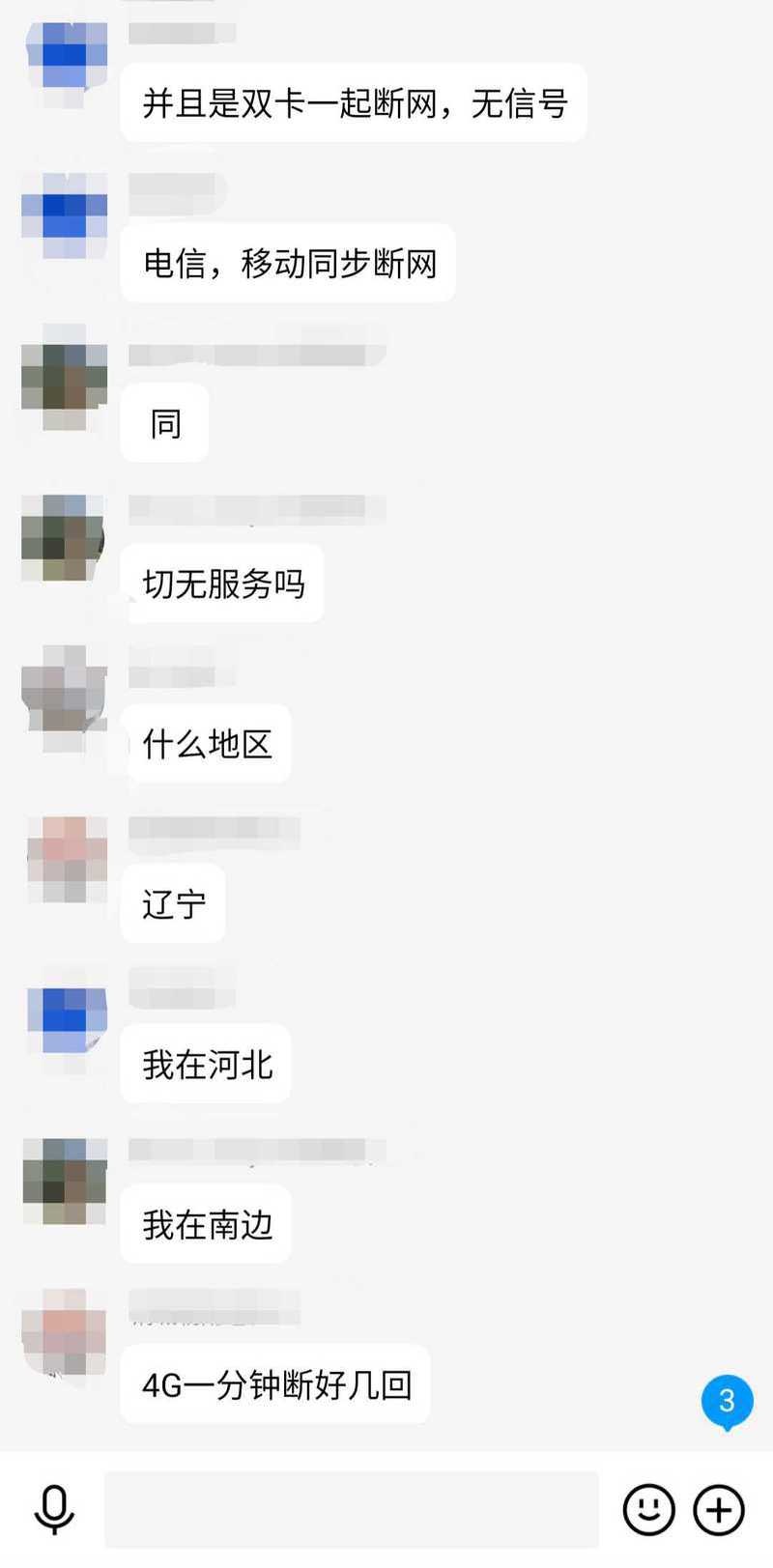Open avatar of sender of 我在南边

point(65,1181)
